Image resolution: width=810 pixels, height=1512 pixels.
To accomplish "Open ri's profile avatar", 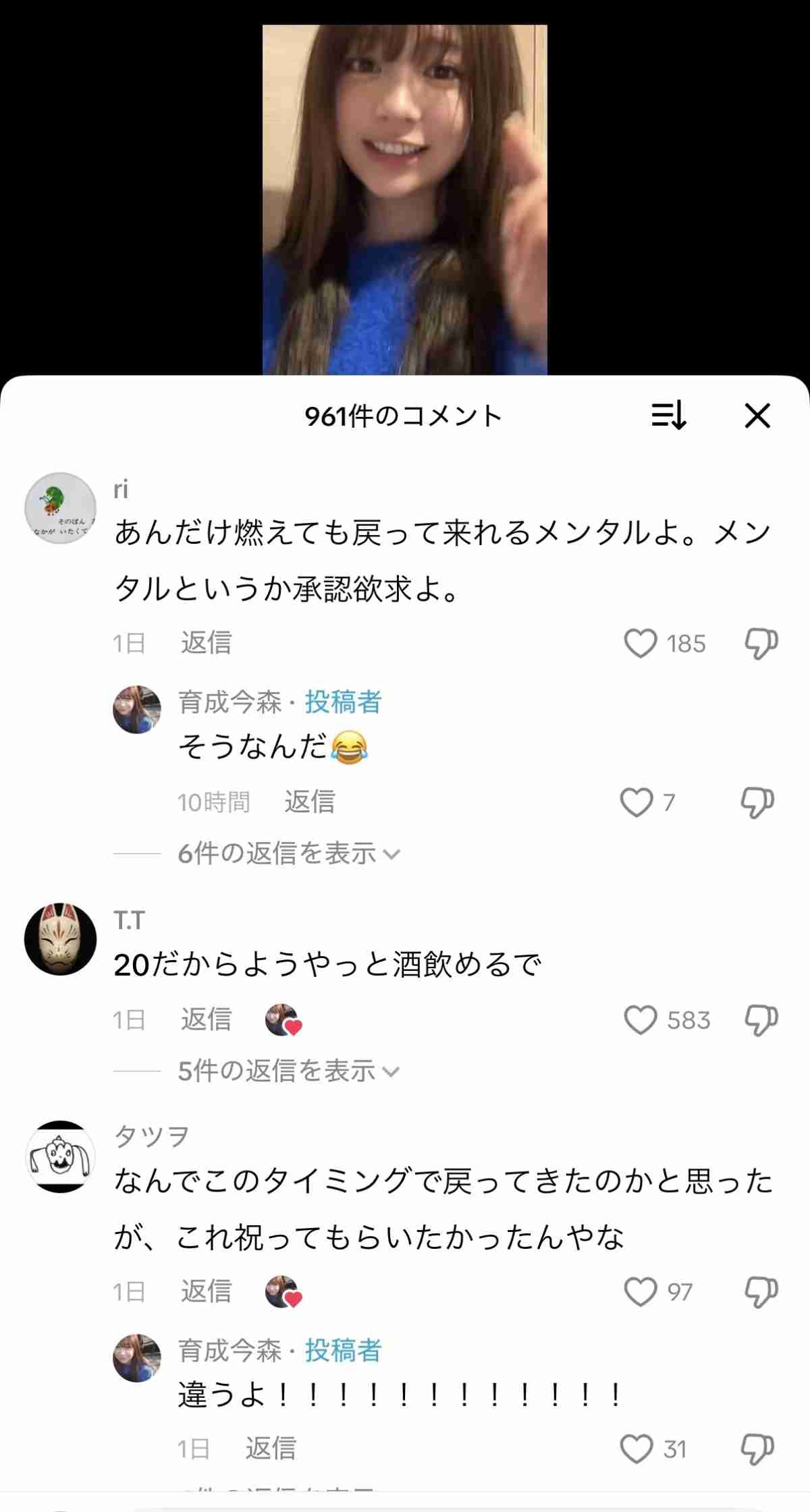I will [x=61, y=509].
